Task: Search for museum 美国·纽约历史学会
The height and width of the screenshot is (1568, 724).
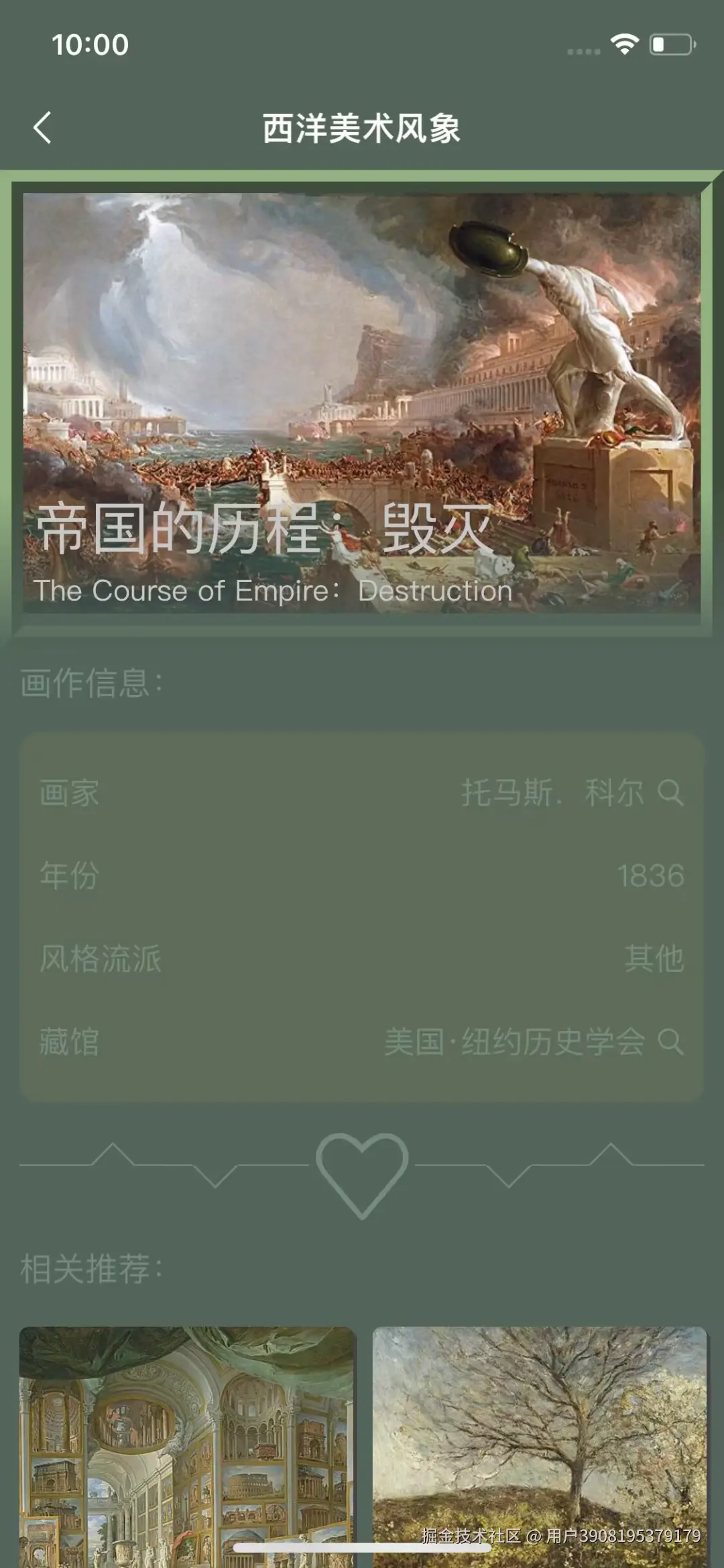Action: coord(670,1042)
